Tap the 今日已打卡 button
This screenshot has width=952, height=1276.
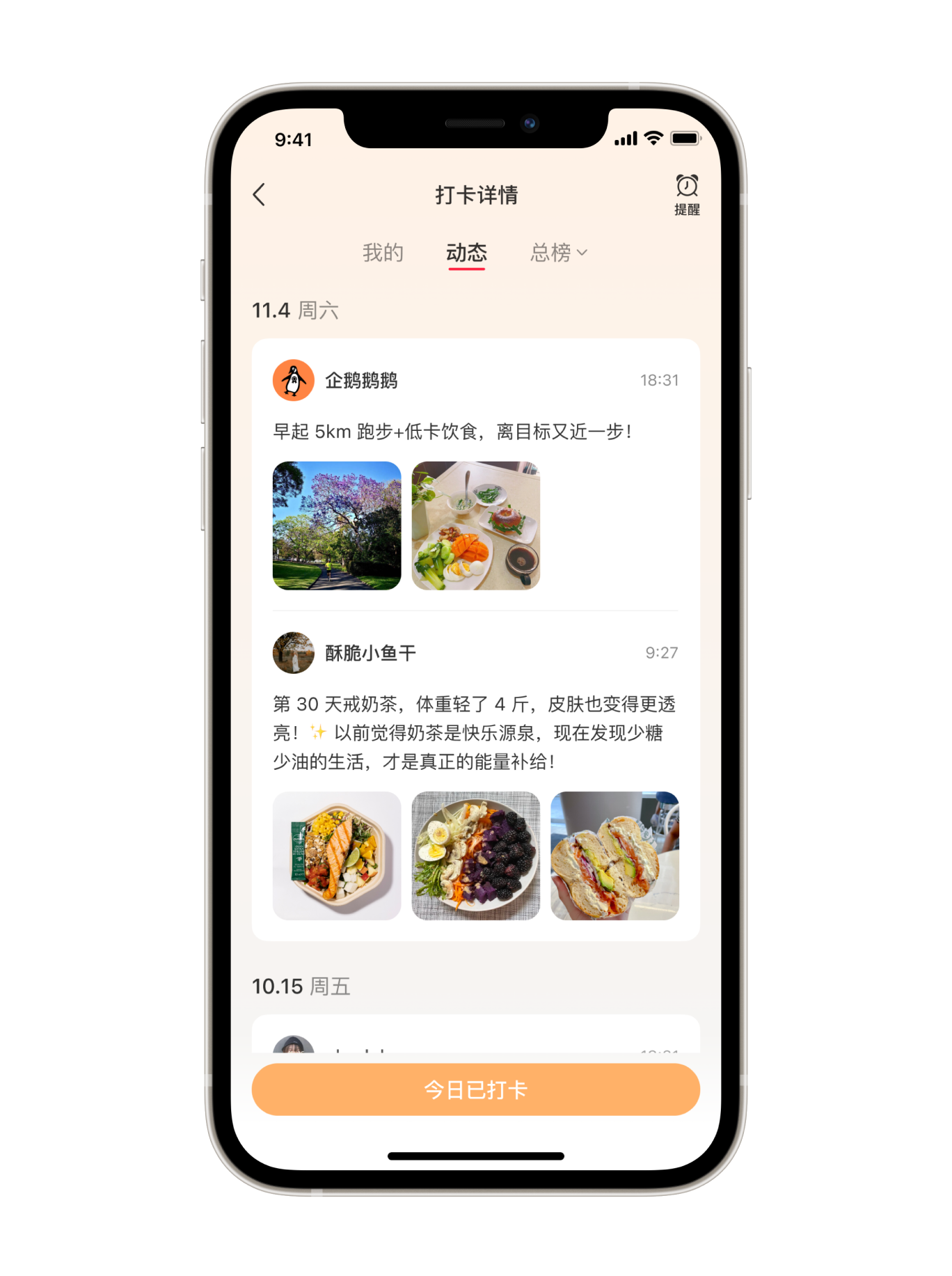[475, 1089]
